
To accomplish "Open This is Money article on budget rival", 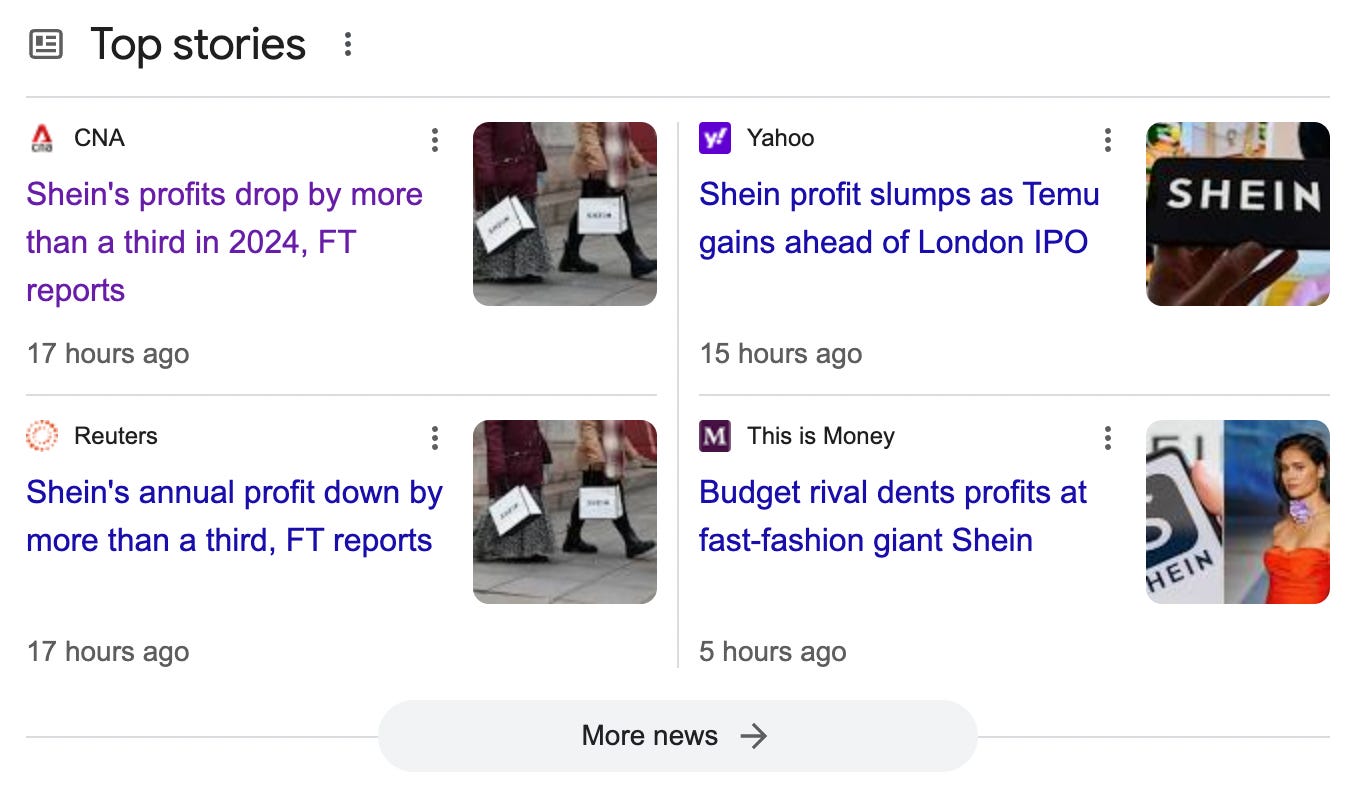I will coord(893,516).
